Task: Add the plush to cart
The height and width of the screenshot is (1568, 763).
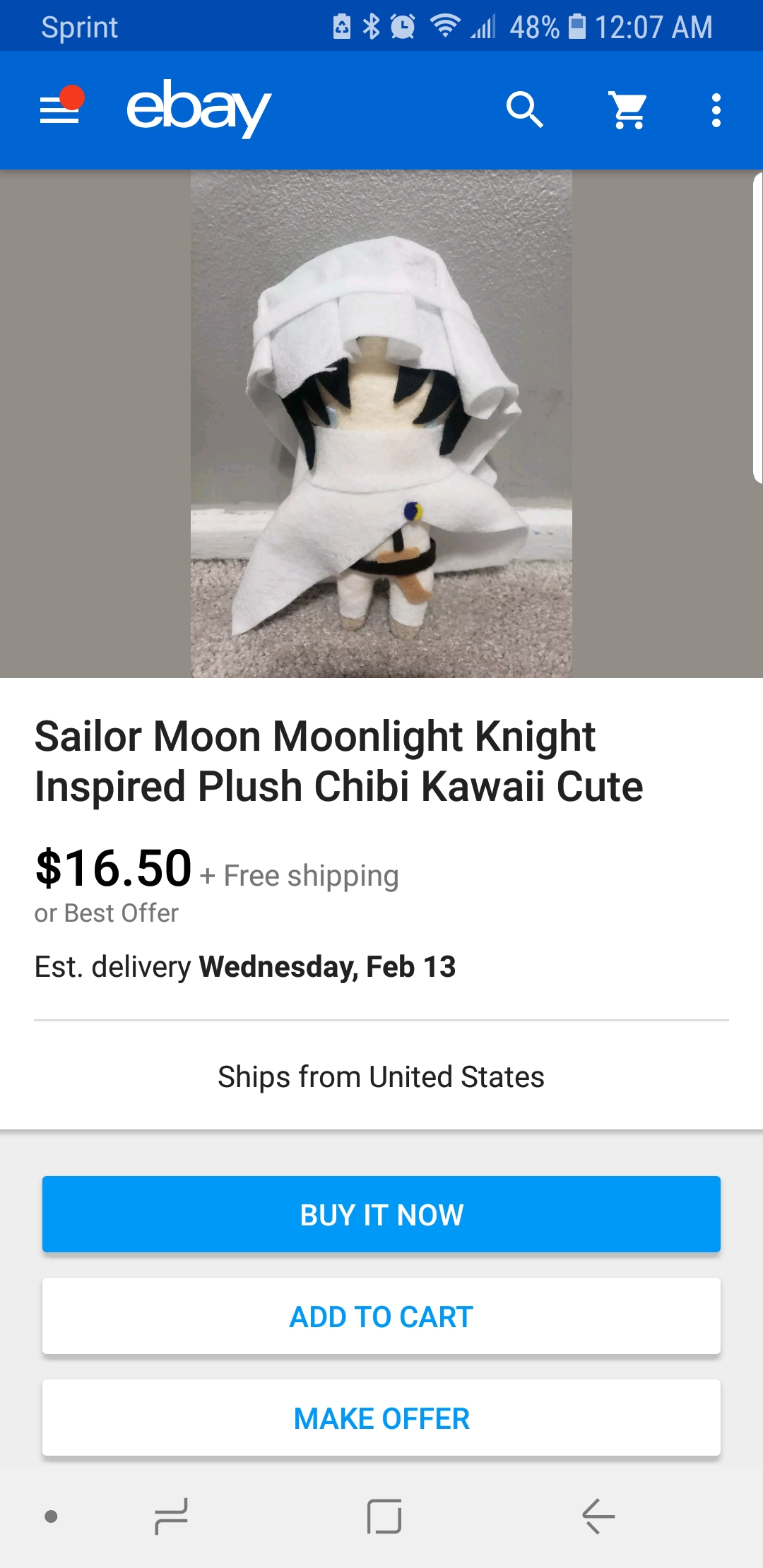Action: 381,1316
